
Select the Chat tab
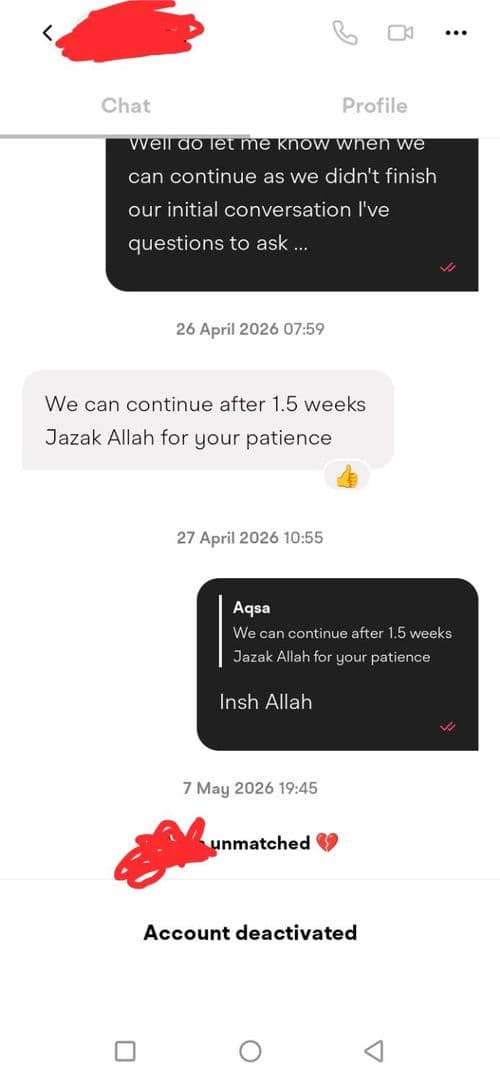pyautogui.click(x=125, y=106)
